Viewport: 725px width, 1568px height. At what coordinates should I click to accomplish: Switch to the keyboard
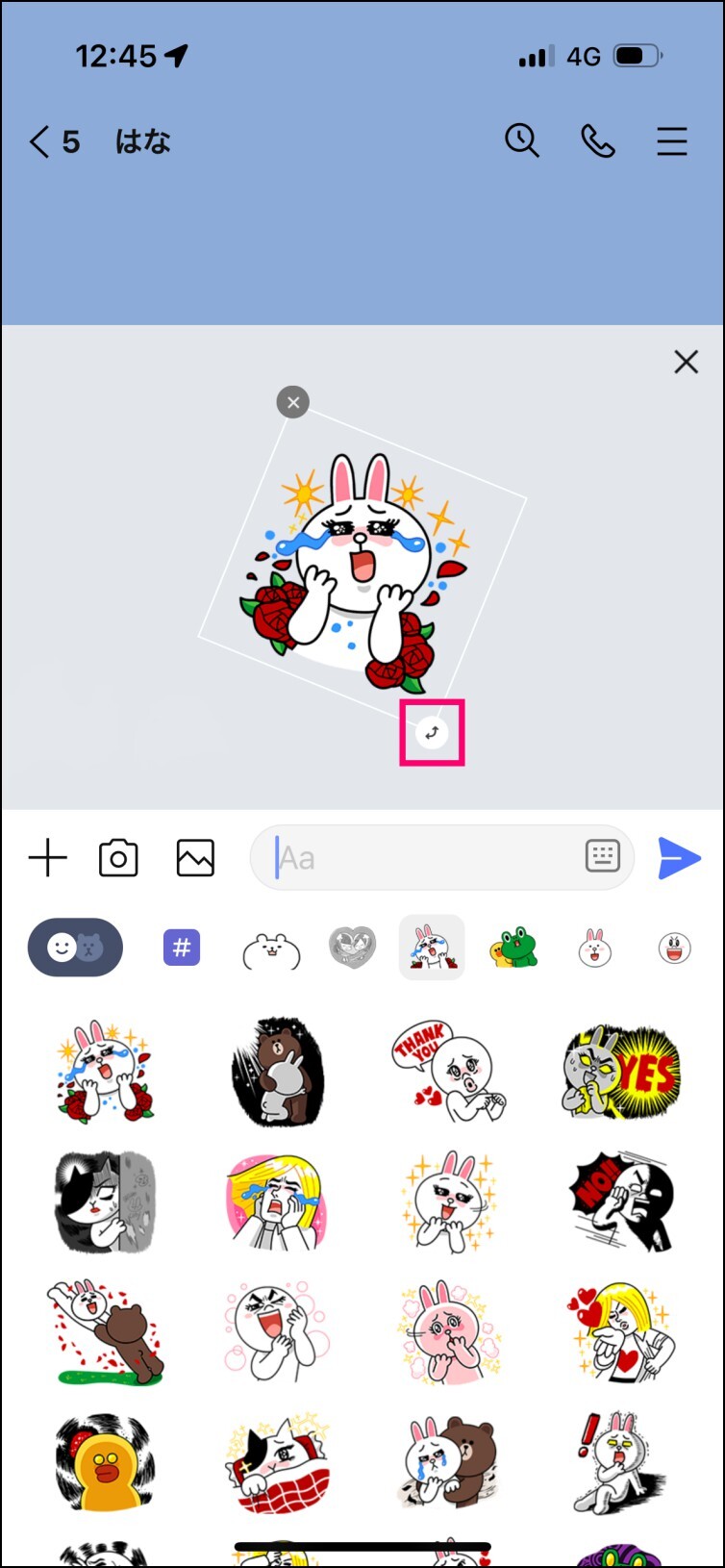pos(603,856)
